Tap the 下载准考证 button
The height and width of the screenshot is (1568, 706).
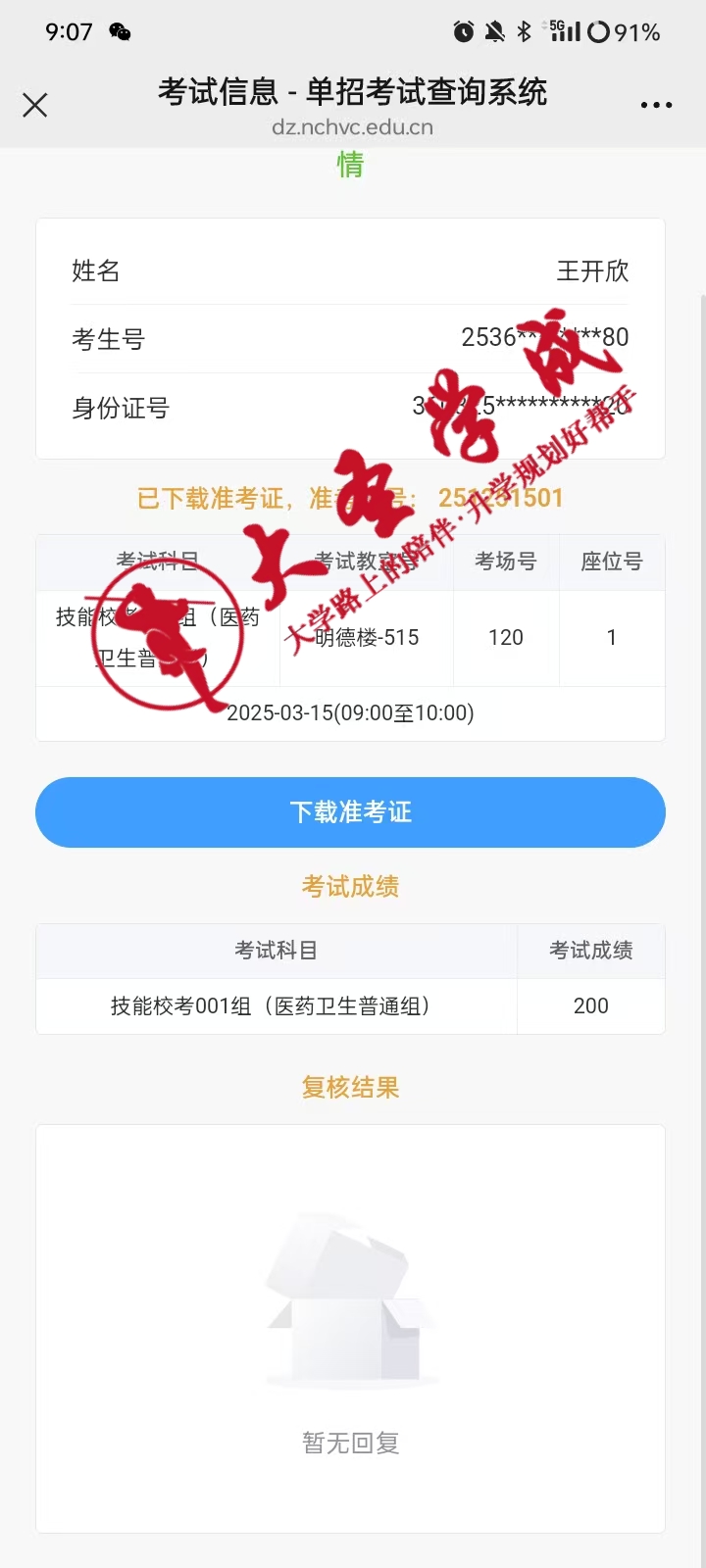[x=350, y=811]
